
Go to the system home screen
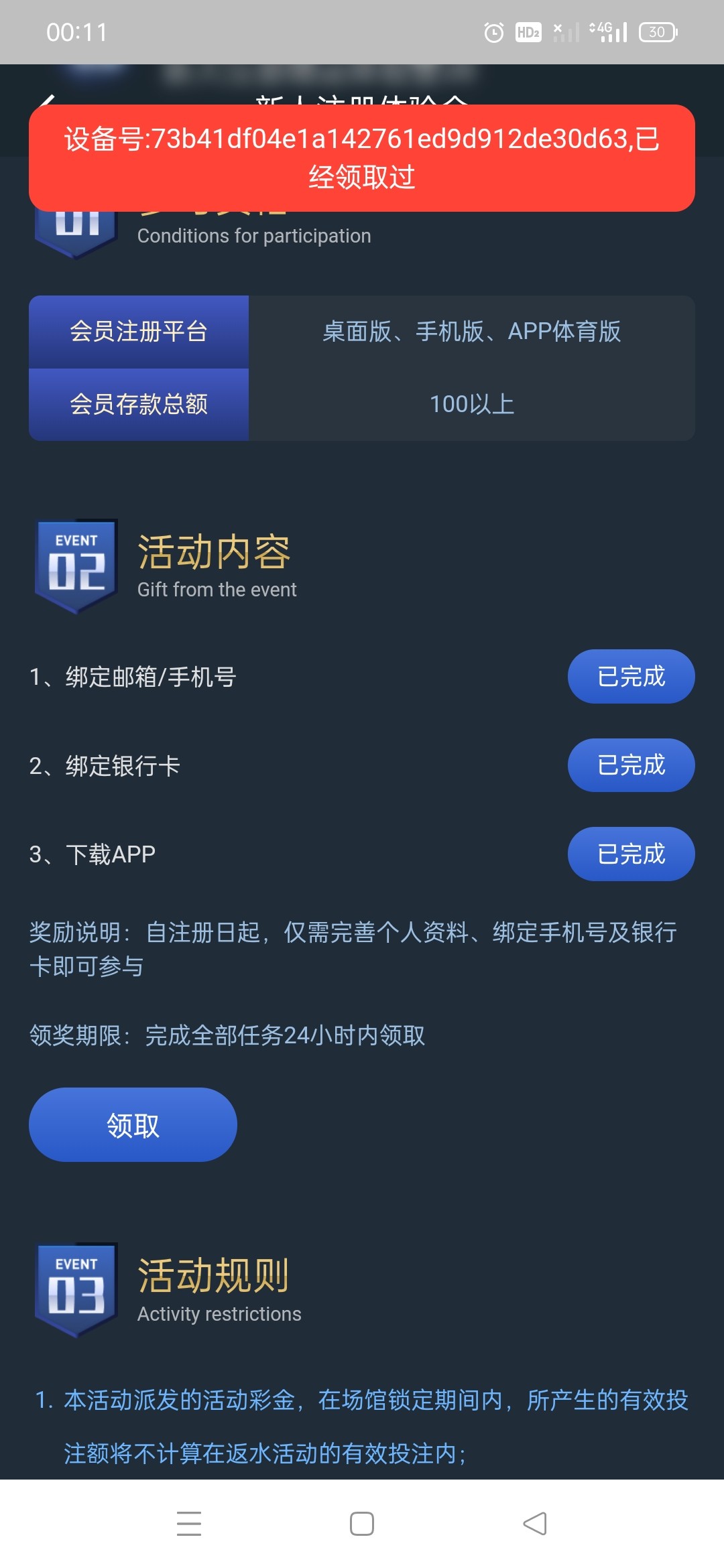(362, 1523)
